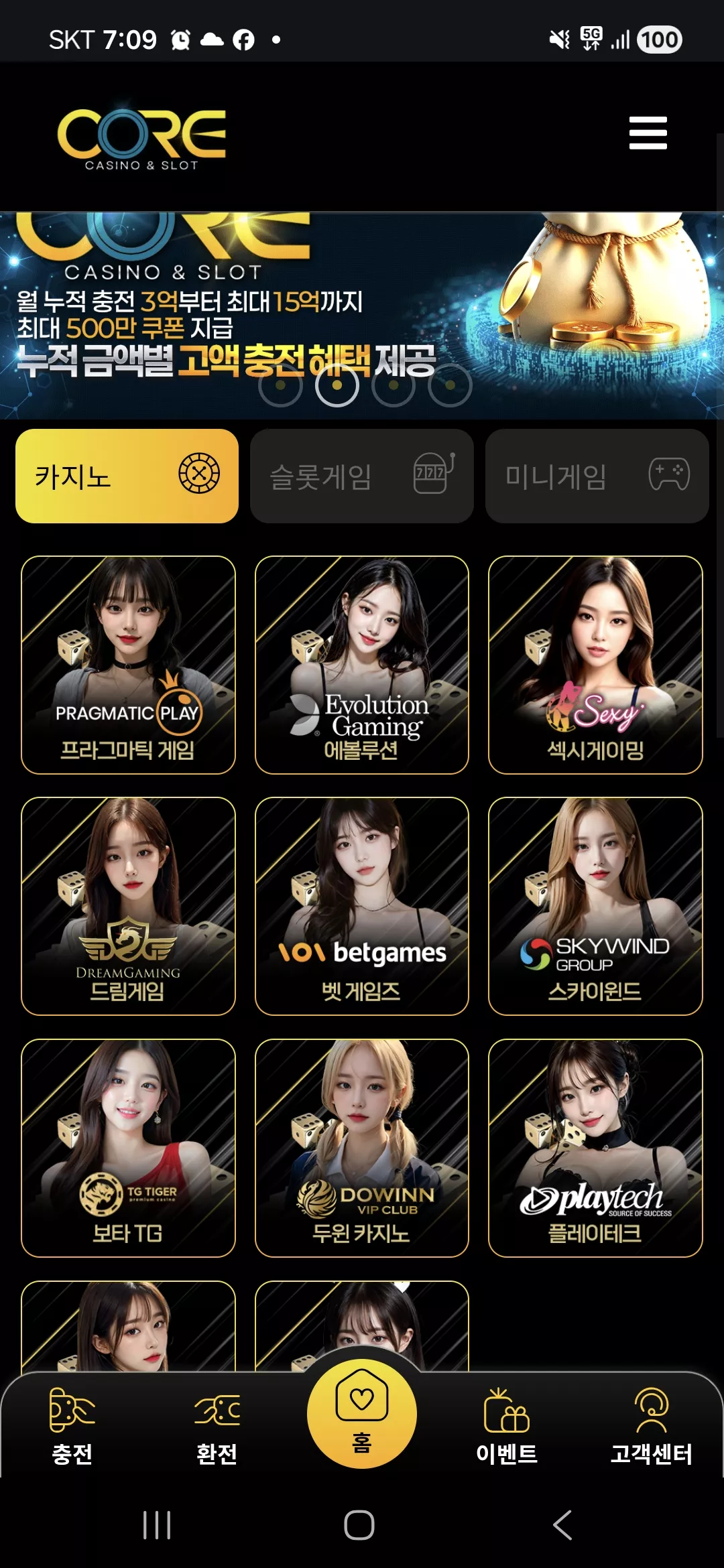Open the 보타 TG card
This screenshot has height=1568, width=724.
pyautogui.click(x=128, y=1148)
